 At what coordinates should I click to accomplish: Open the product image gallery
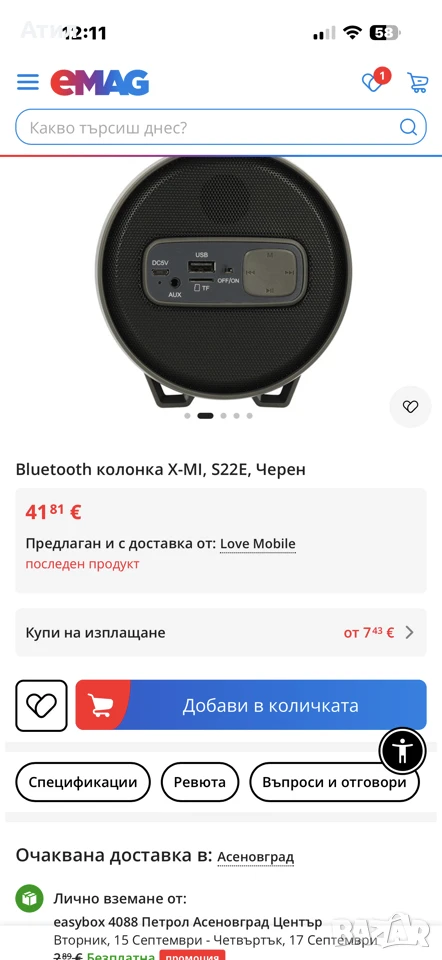point(224,279)
